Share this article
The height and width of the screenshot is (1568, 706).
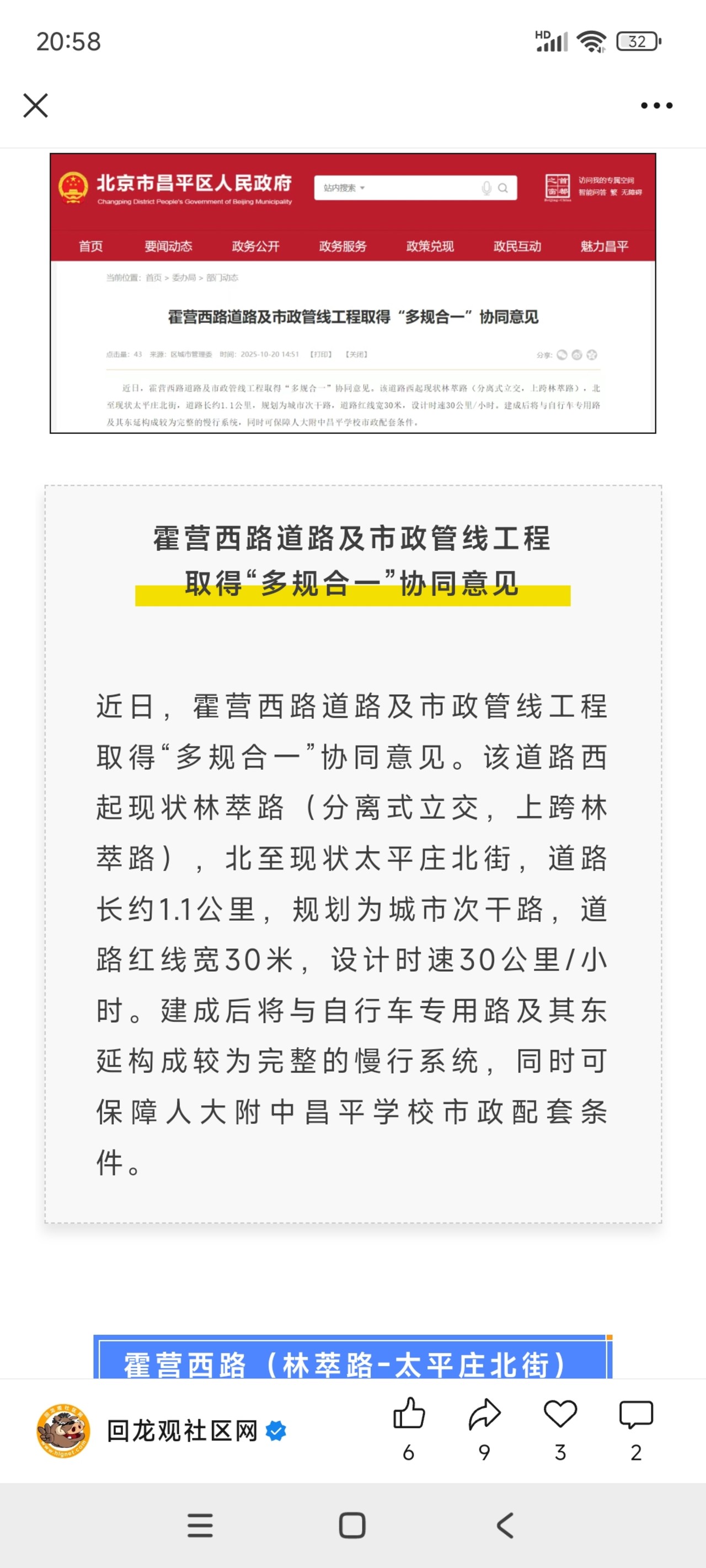click(x=484, y=1414)
